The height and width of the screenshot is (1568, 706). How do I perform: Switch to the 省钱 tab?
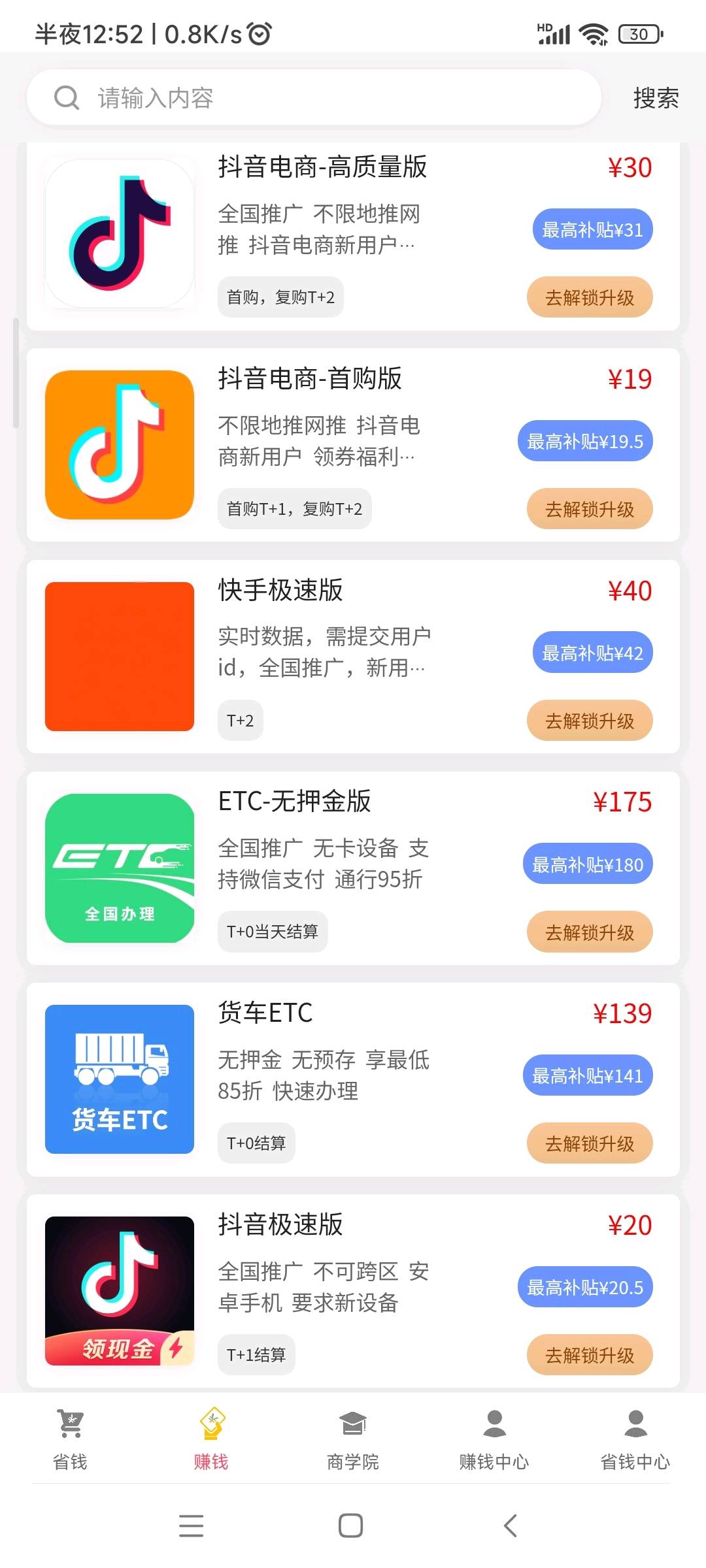point(70,1439)
